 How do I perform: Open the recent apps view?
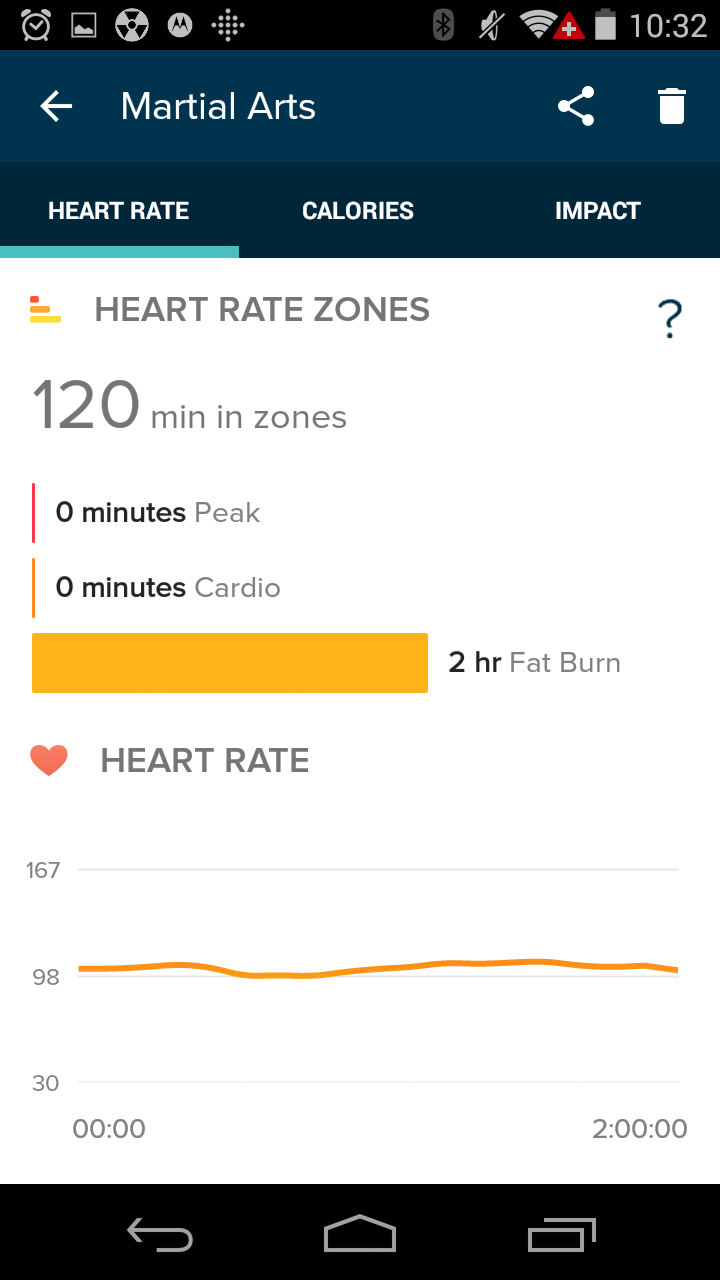(x=562, y=1234)
